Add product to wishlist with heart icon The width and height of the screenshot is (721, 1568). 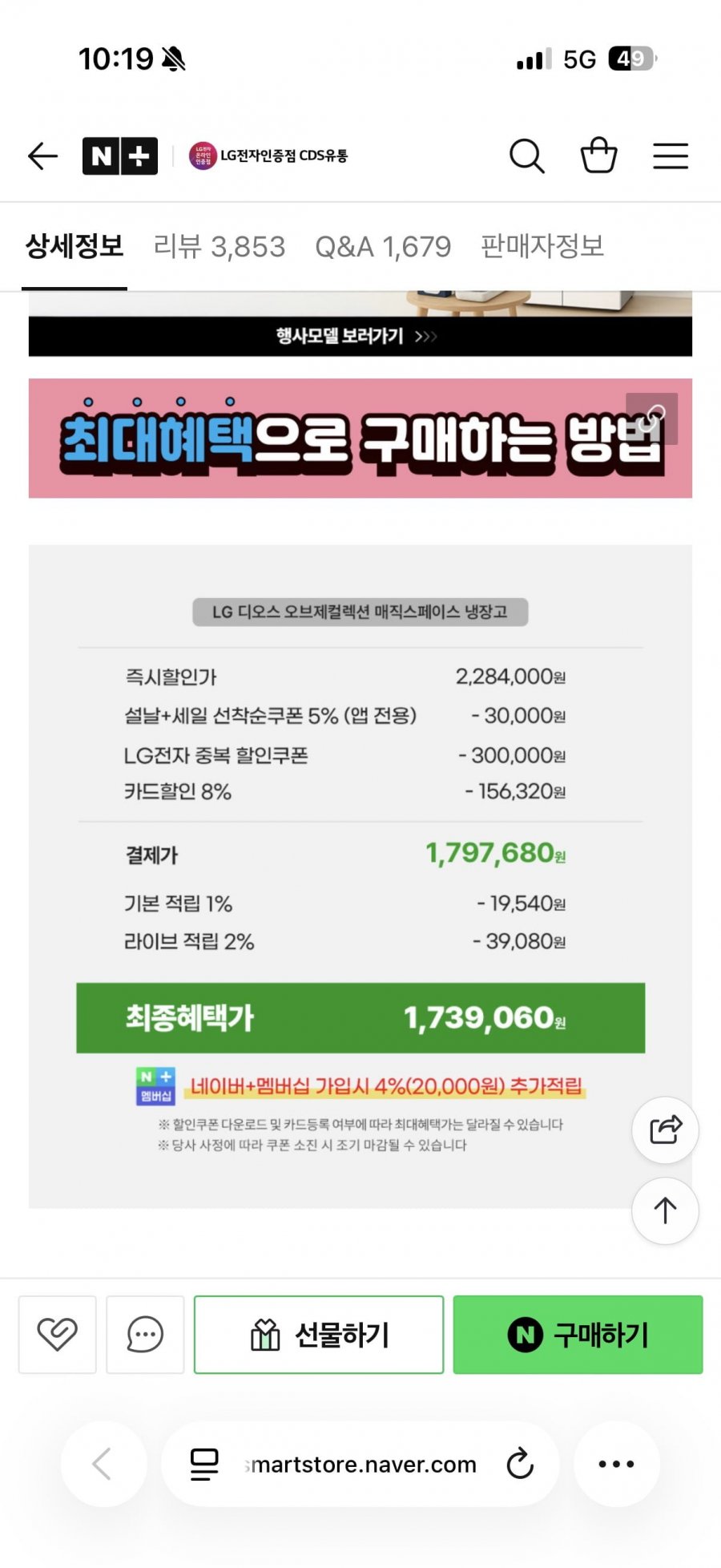click(58, 1335)
